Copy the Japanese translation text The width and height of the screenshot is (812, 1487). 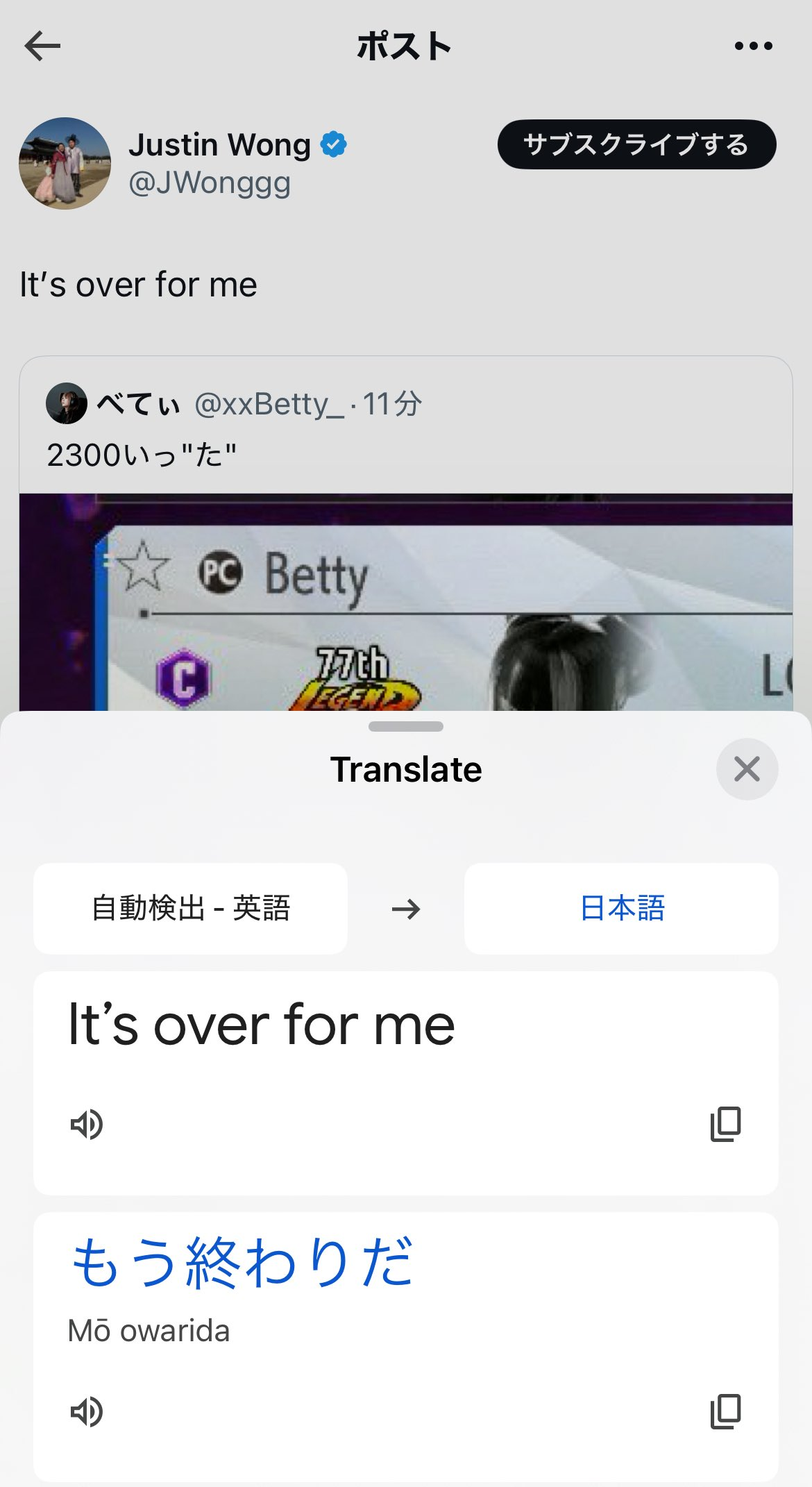(x=725, y=1411)
